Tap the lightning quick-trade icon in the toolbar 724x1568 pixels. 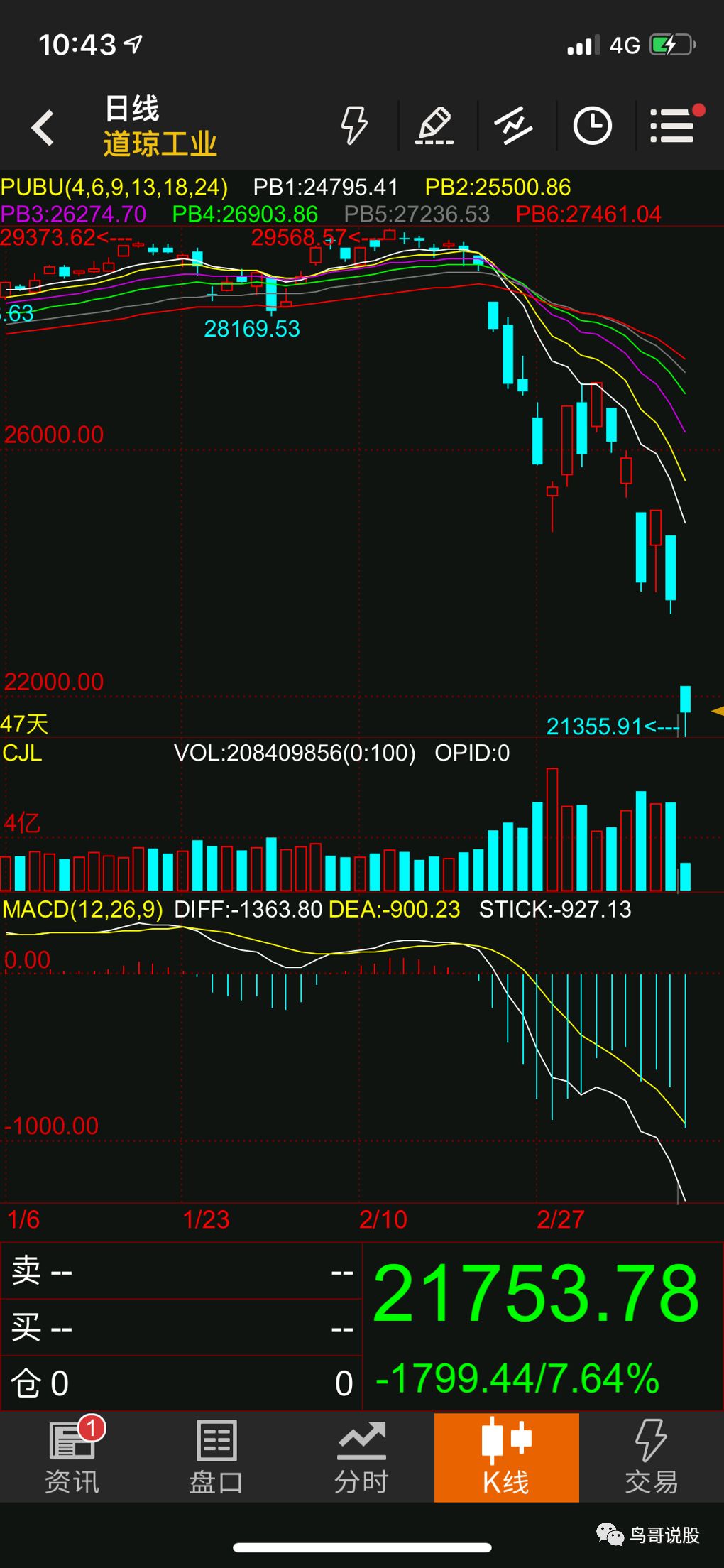tap(354, 126)
